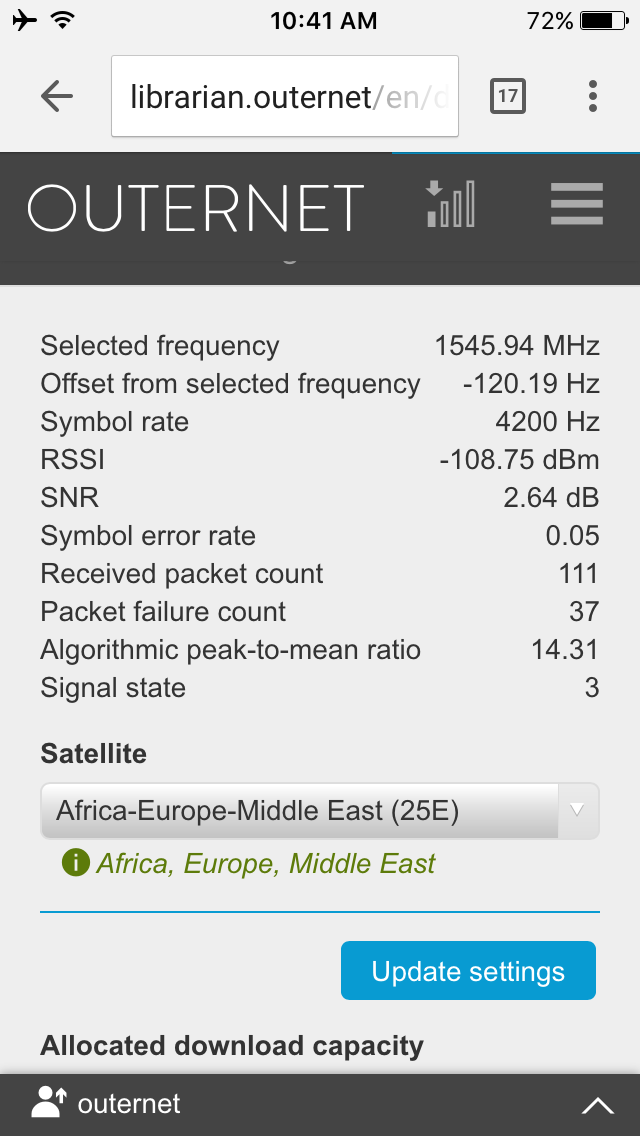
Task: Tap the Update settings button
Action: click(x=468, y=971)
